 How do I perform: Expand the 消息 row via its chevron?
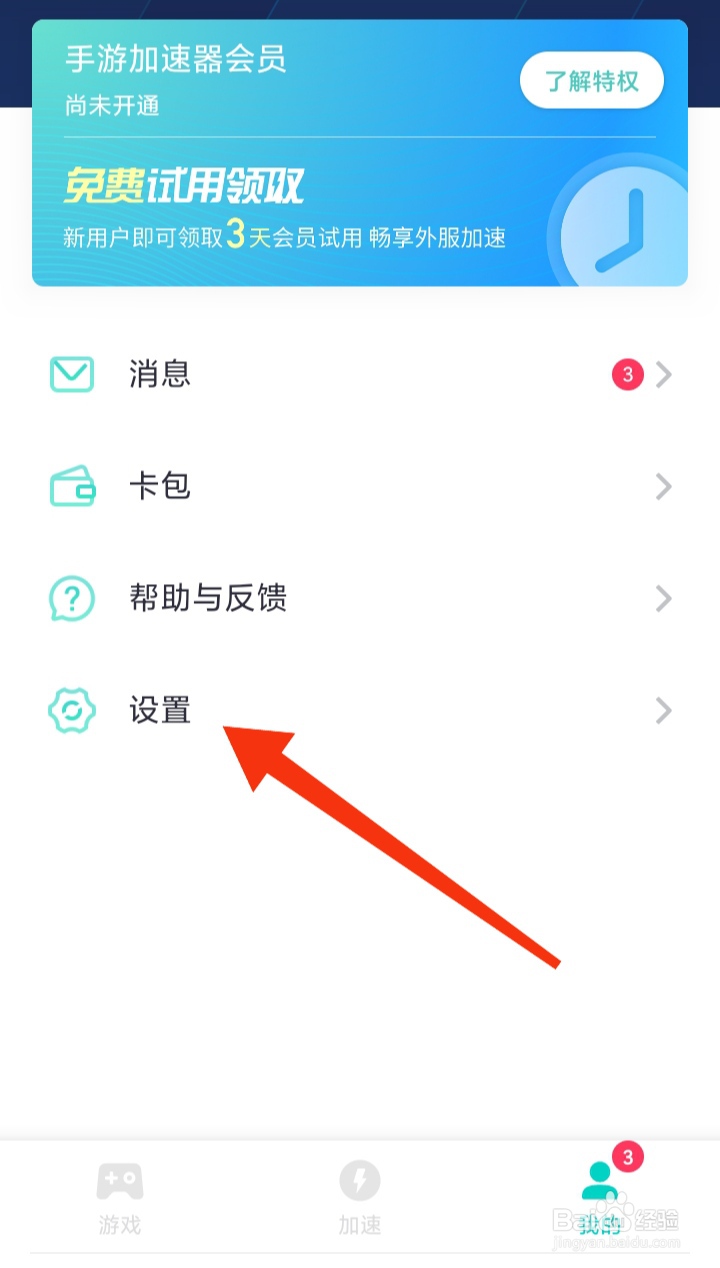[x=663, y=375]
